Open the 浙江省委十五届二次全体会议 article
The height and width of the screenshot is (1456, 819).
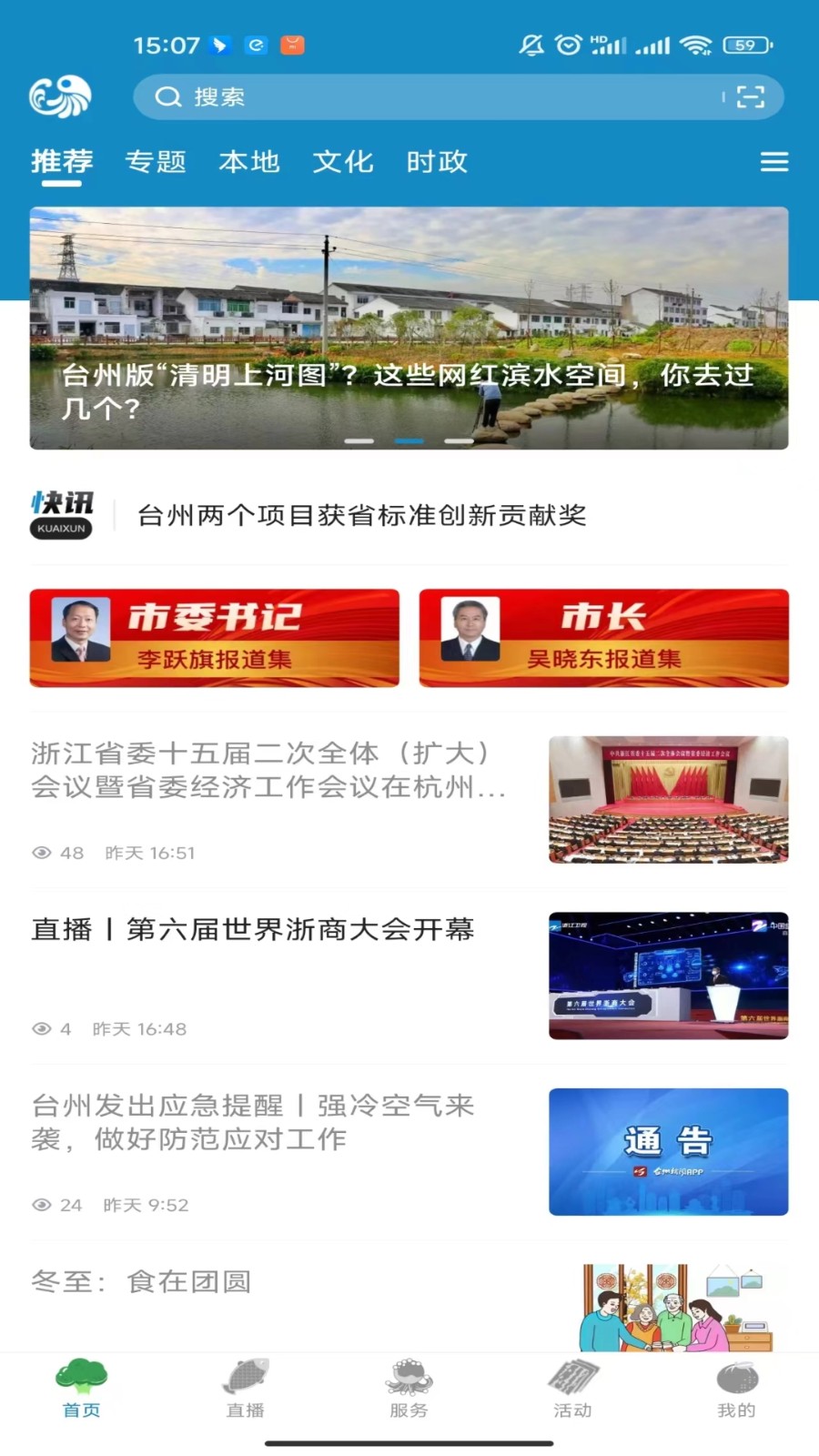pyautogui.click(x=268, y=770)
